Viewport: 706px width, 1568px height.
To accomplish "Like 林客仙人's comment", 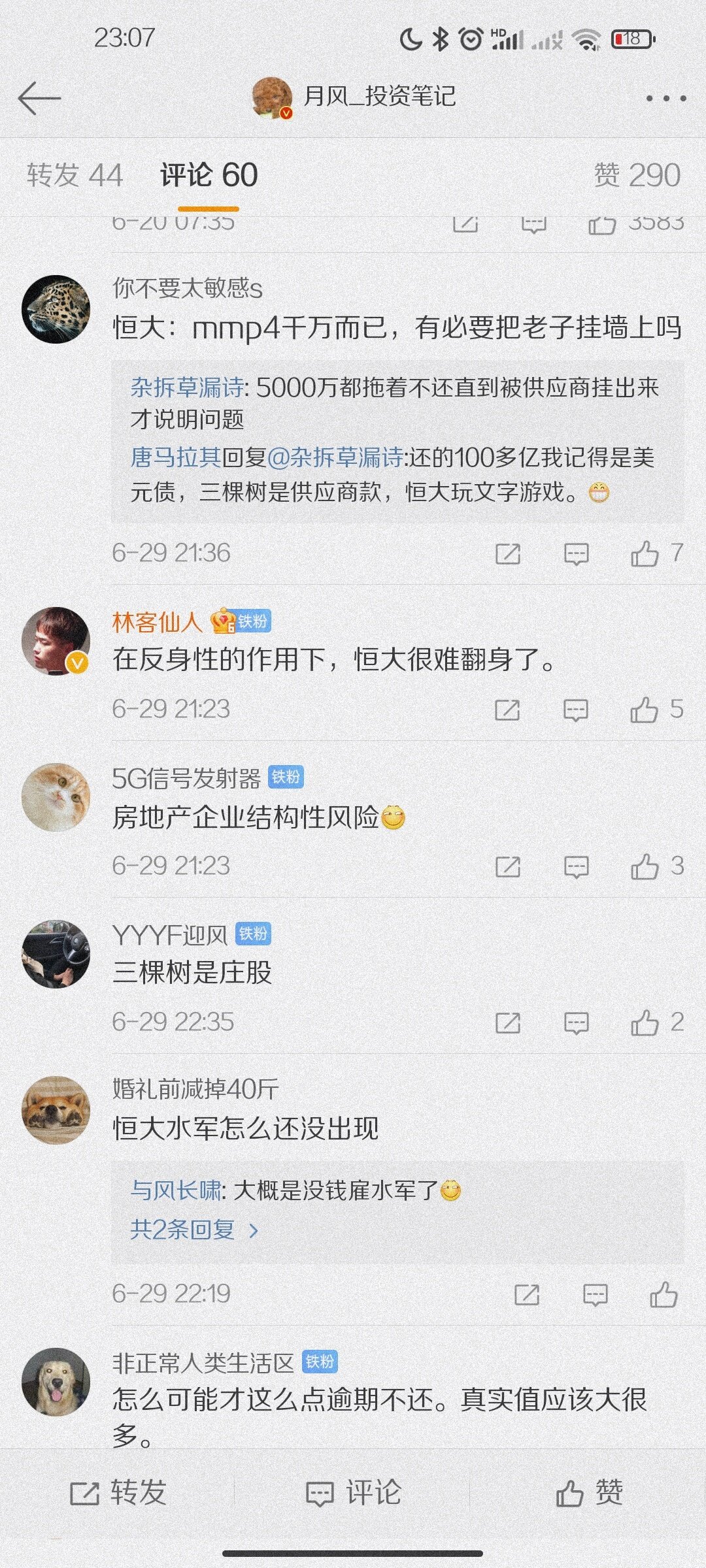I will [x=645, y=710].
